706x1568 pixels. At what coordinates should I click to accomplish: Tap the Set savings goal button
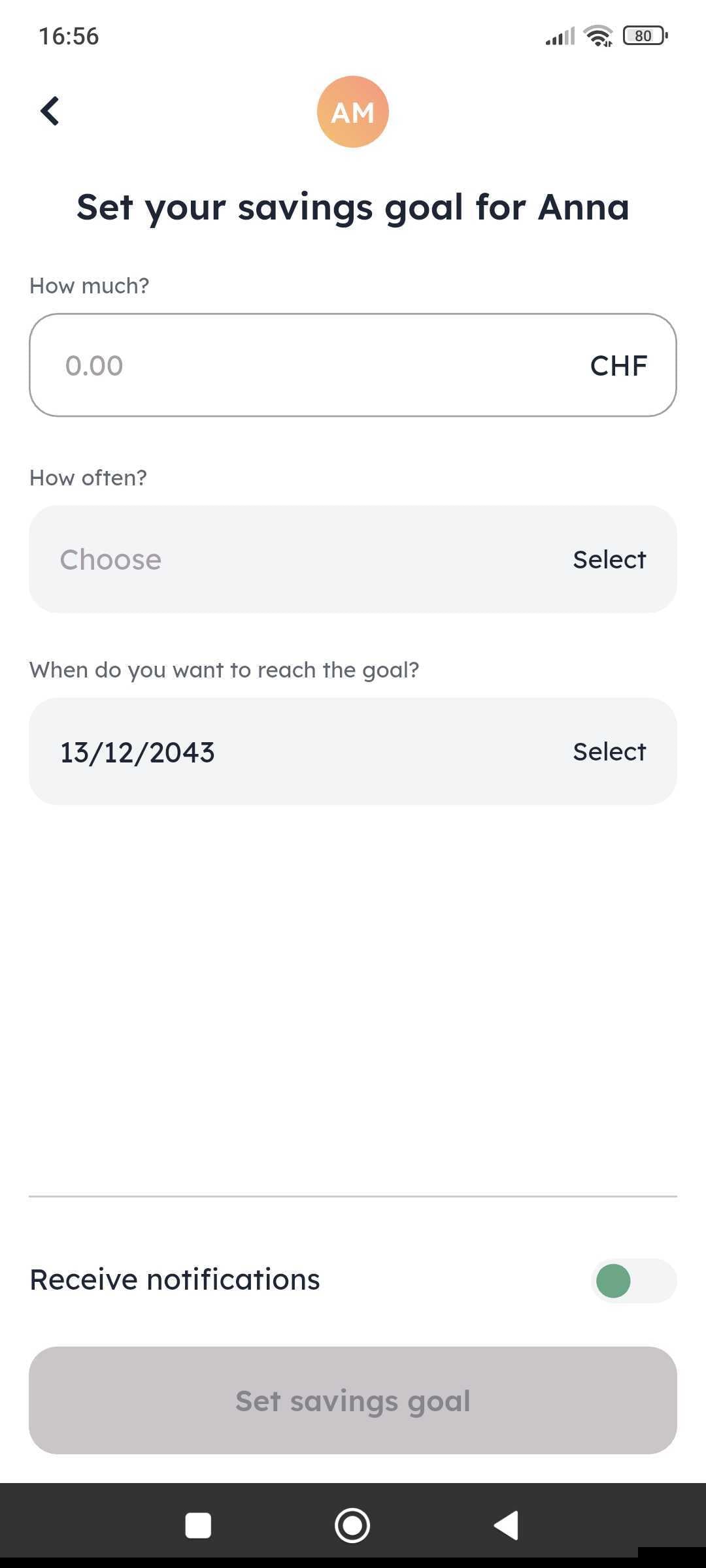click(x=353, y=1400)
